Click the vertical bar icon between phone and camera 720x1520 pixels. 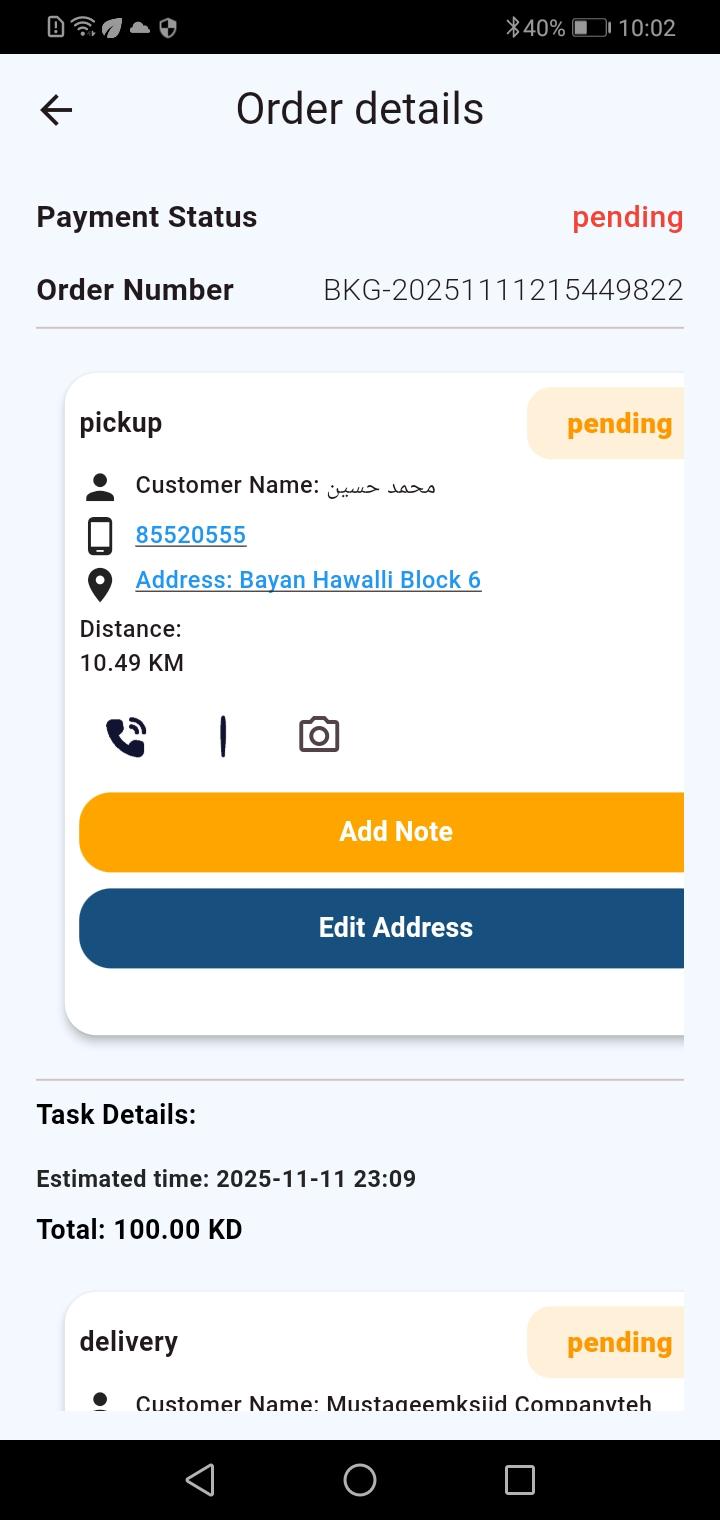click(x=222, y=733)
